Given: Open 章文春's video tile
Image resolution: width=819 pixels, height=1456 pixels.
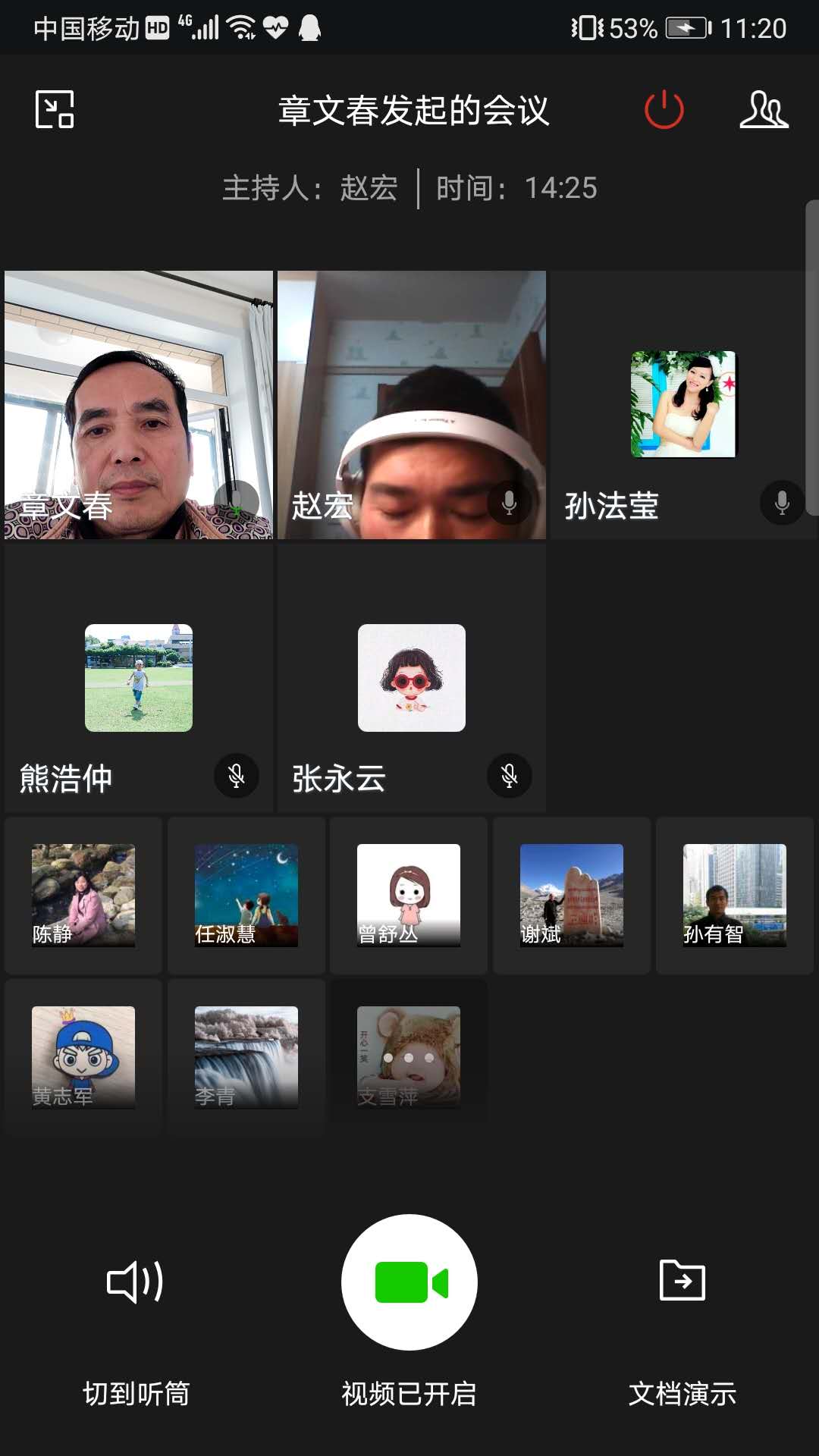Looking at the screenshot, I should pos(139,404).
